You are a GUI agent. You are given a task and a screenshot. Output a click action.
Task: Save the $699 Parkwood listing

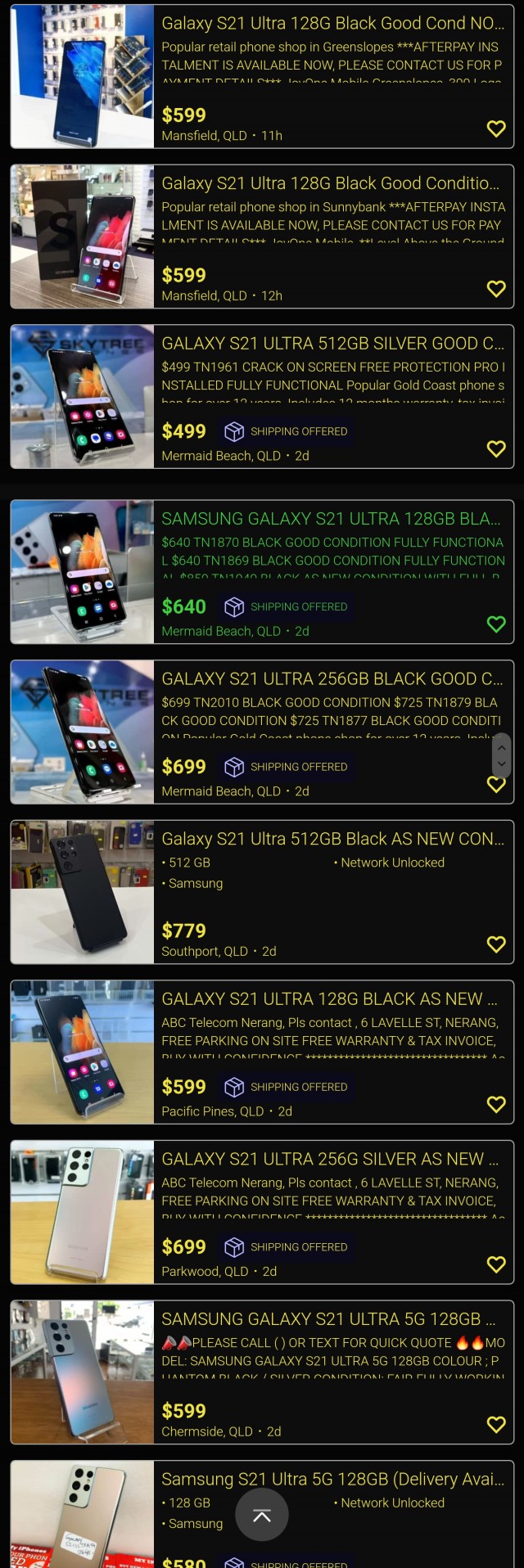tap(496, 1264)
